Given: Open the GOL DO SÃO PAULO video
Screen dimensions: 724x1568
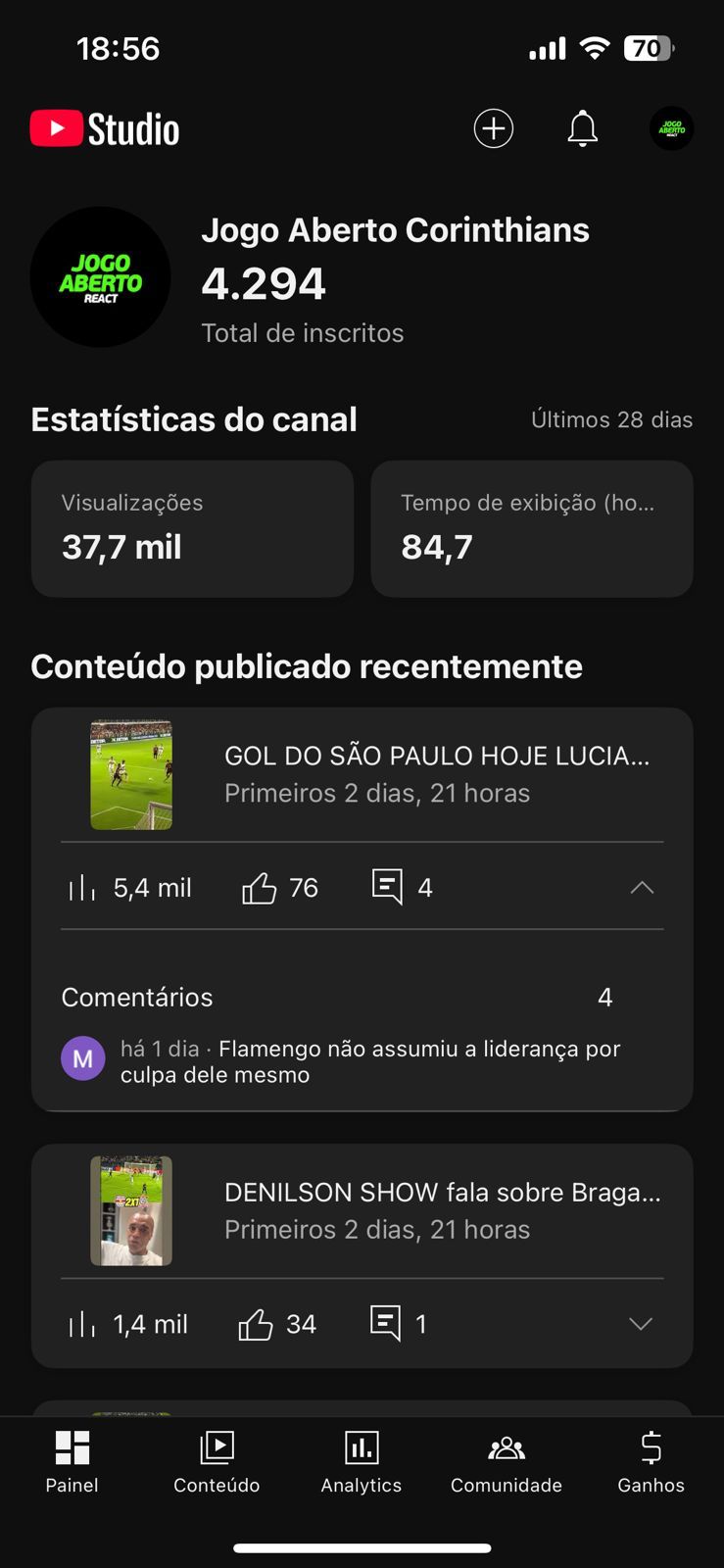Looking at the screenshot, I should [436, 773].
